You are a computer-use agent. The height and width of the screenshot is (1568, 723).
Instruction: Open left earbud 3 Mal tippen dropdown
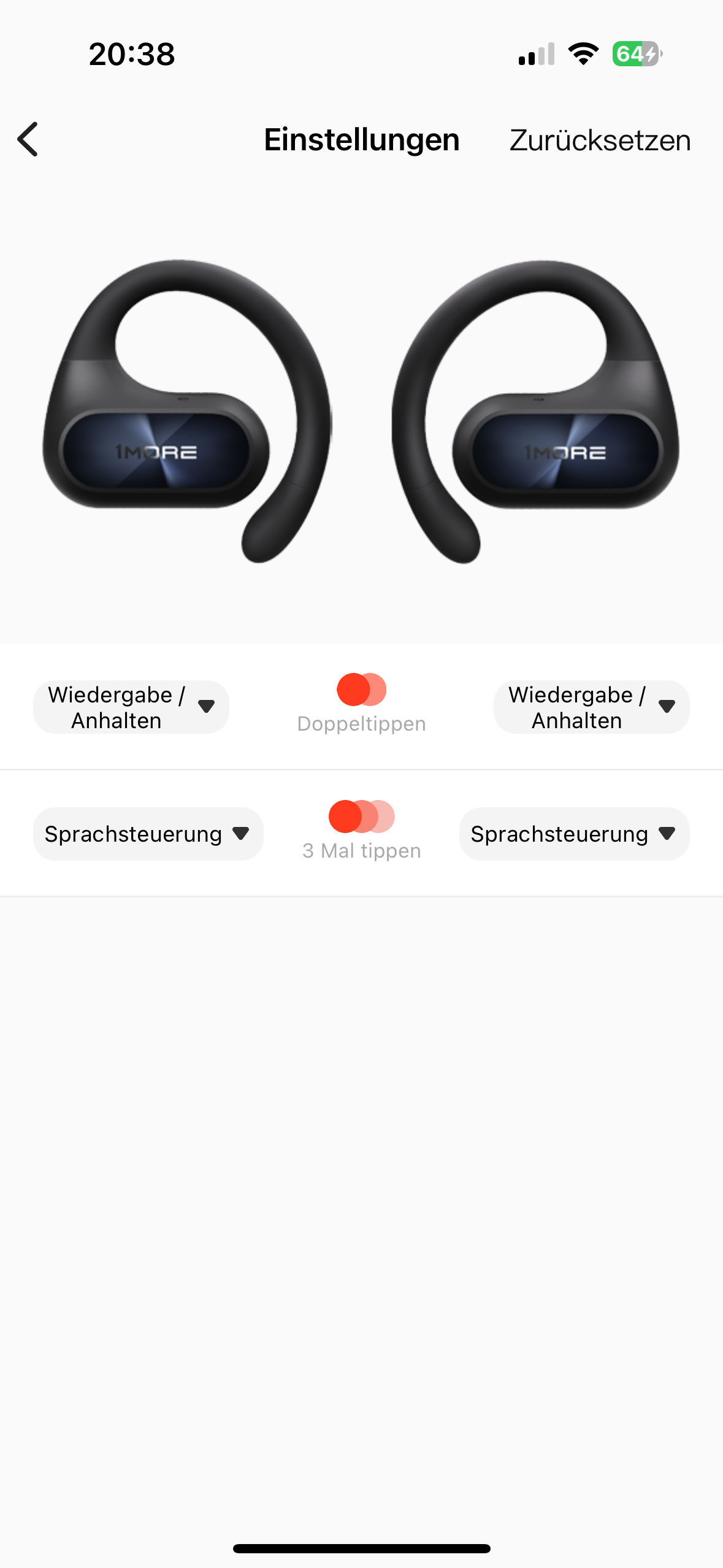click(148, 834)
